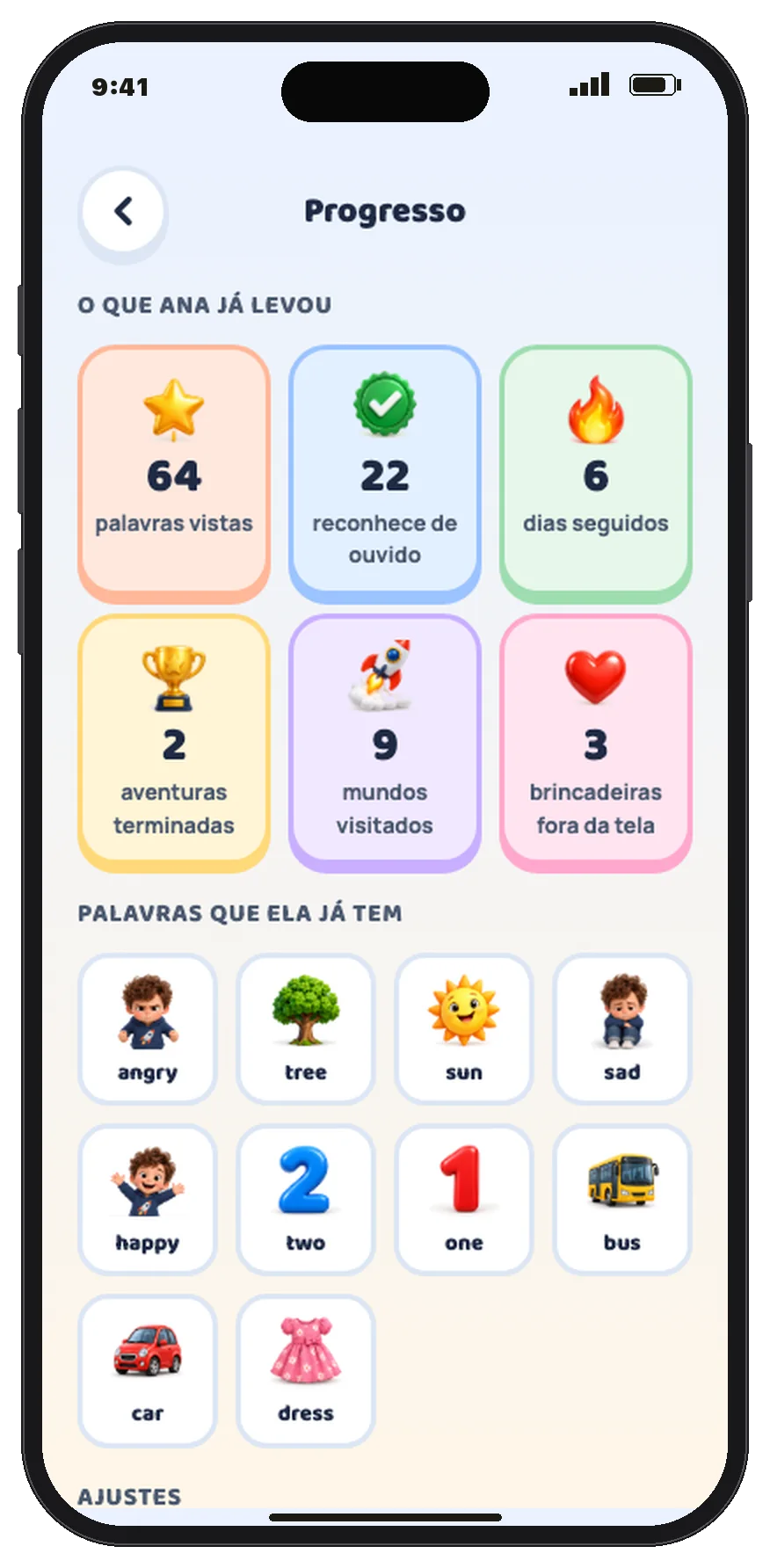This screenshot has height=1568, width=770.
Task: Open the bus word card
Action: click(x=622, y=1200)
